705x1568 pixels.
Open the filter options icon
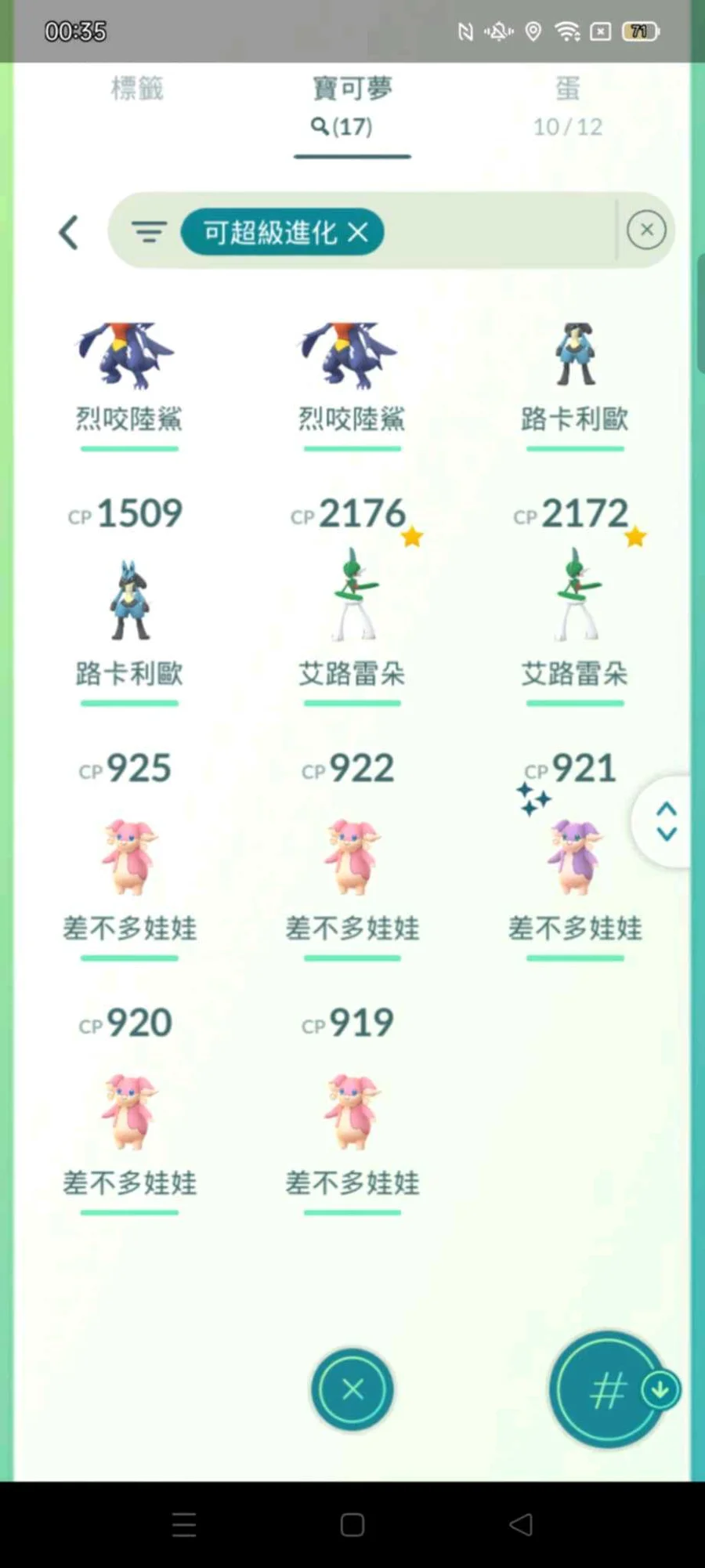pyautogui.click(x=148, y=232)
